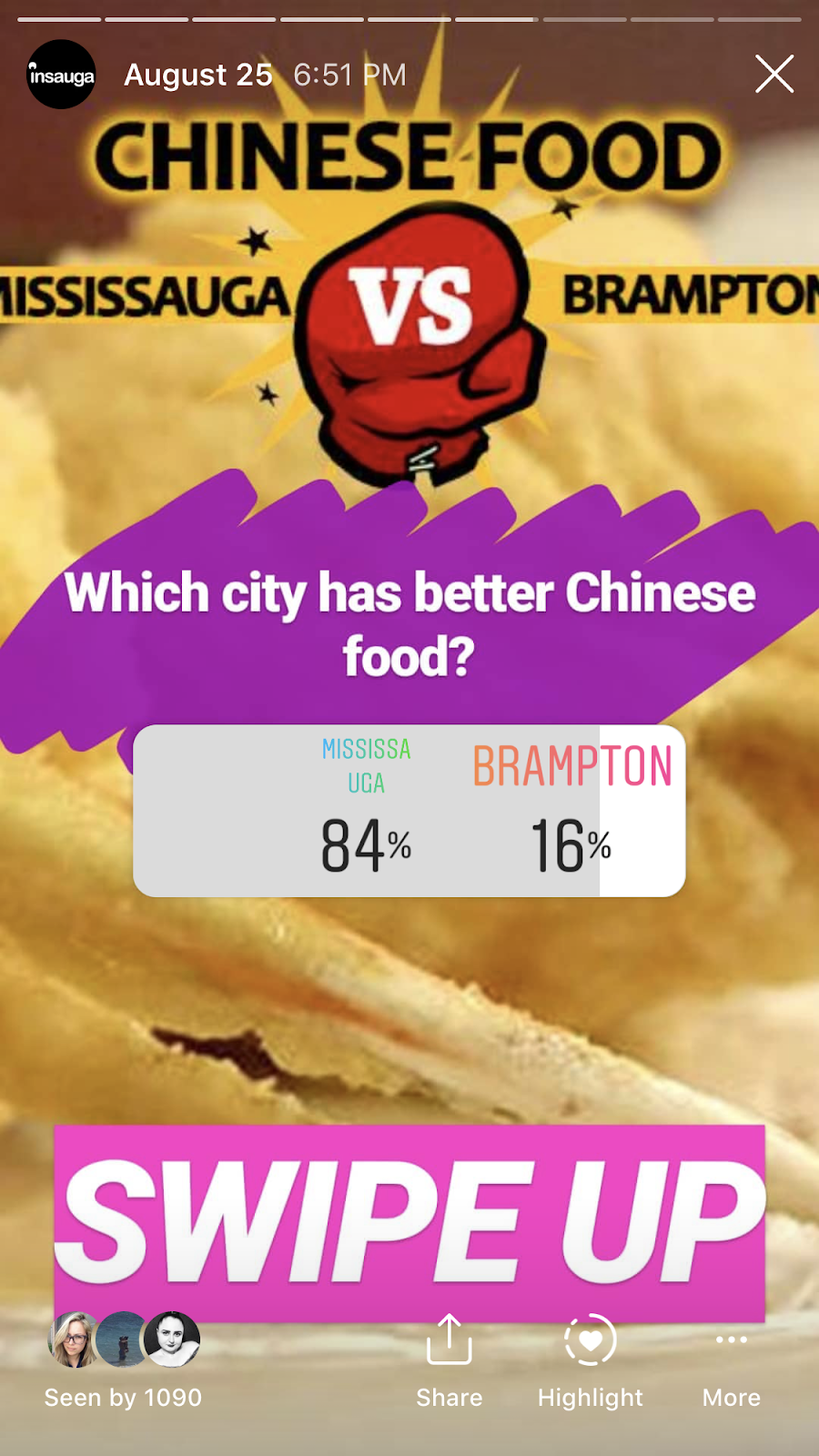This screenshot has width=819, height=1456.
Task: Open the More options menu
Action: (x=731, y=1358)
